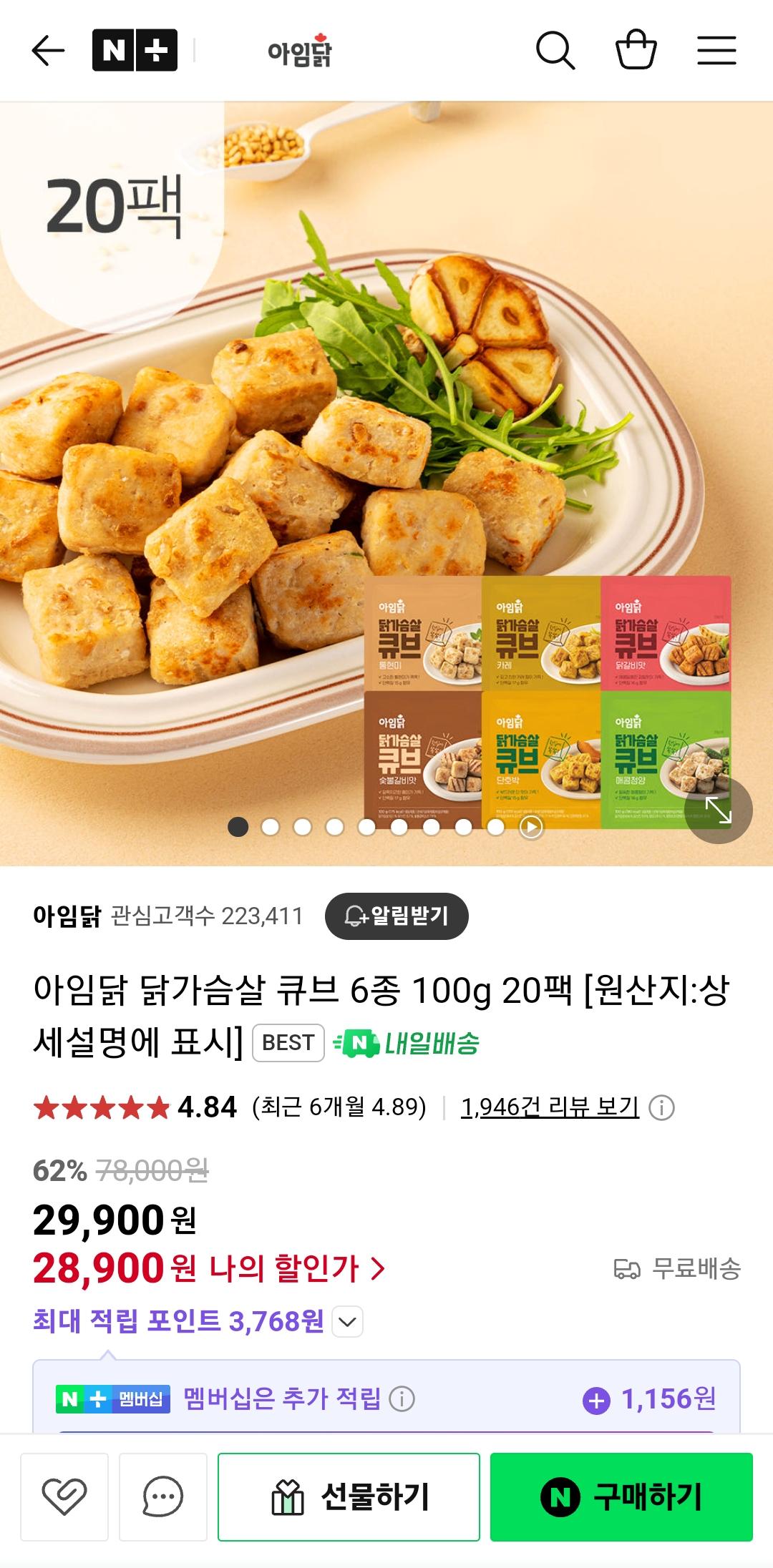773x1568 pixels.
Task: View 1,946건 리뷰 보기 reviews link
Action: click(550, 1107)
